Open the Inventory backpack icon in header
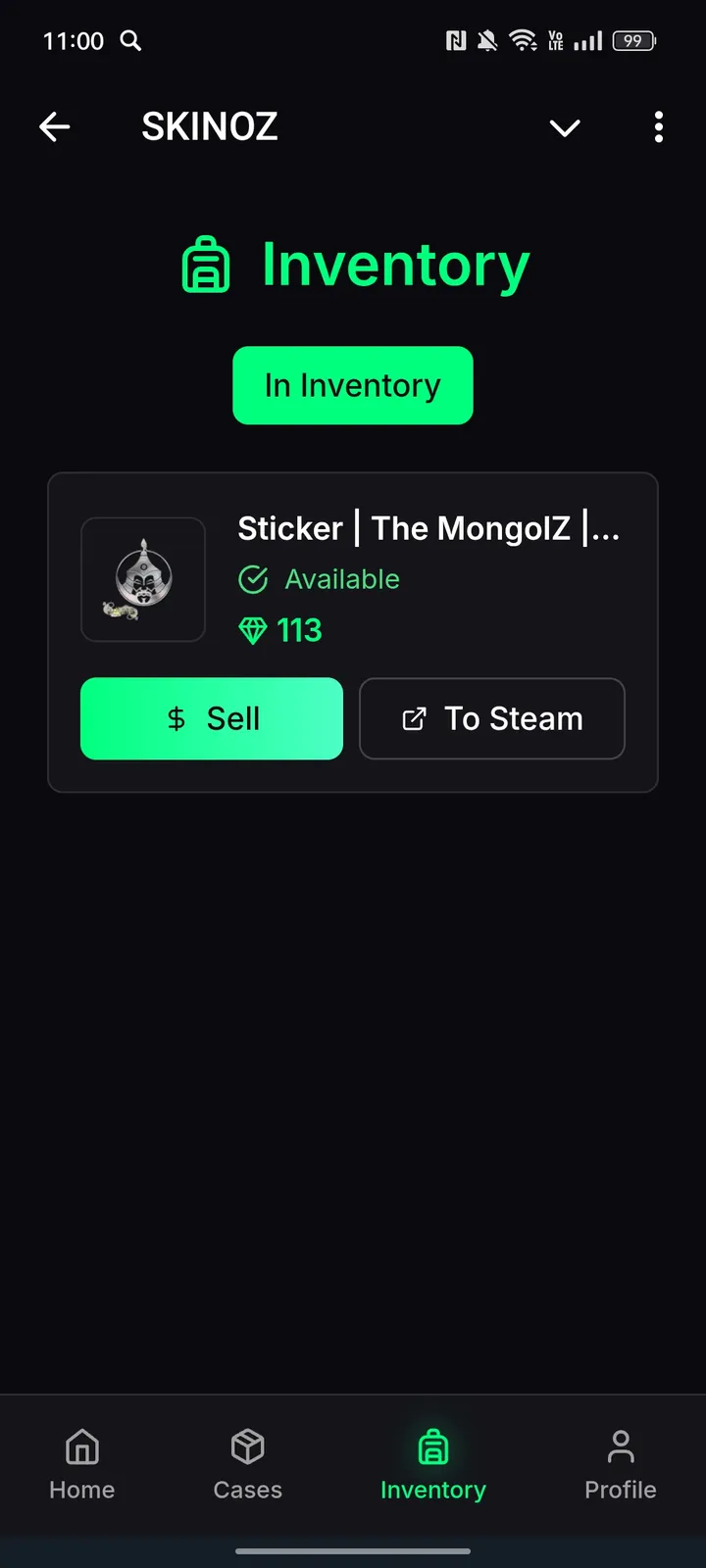The width and height of the screenshot is (706, 1568). 206,263
